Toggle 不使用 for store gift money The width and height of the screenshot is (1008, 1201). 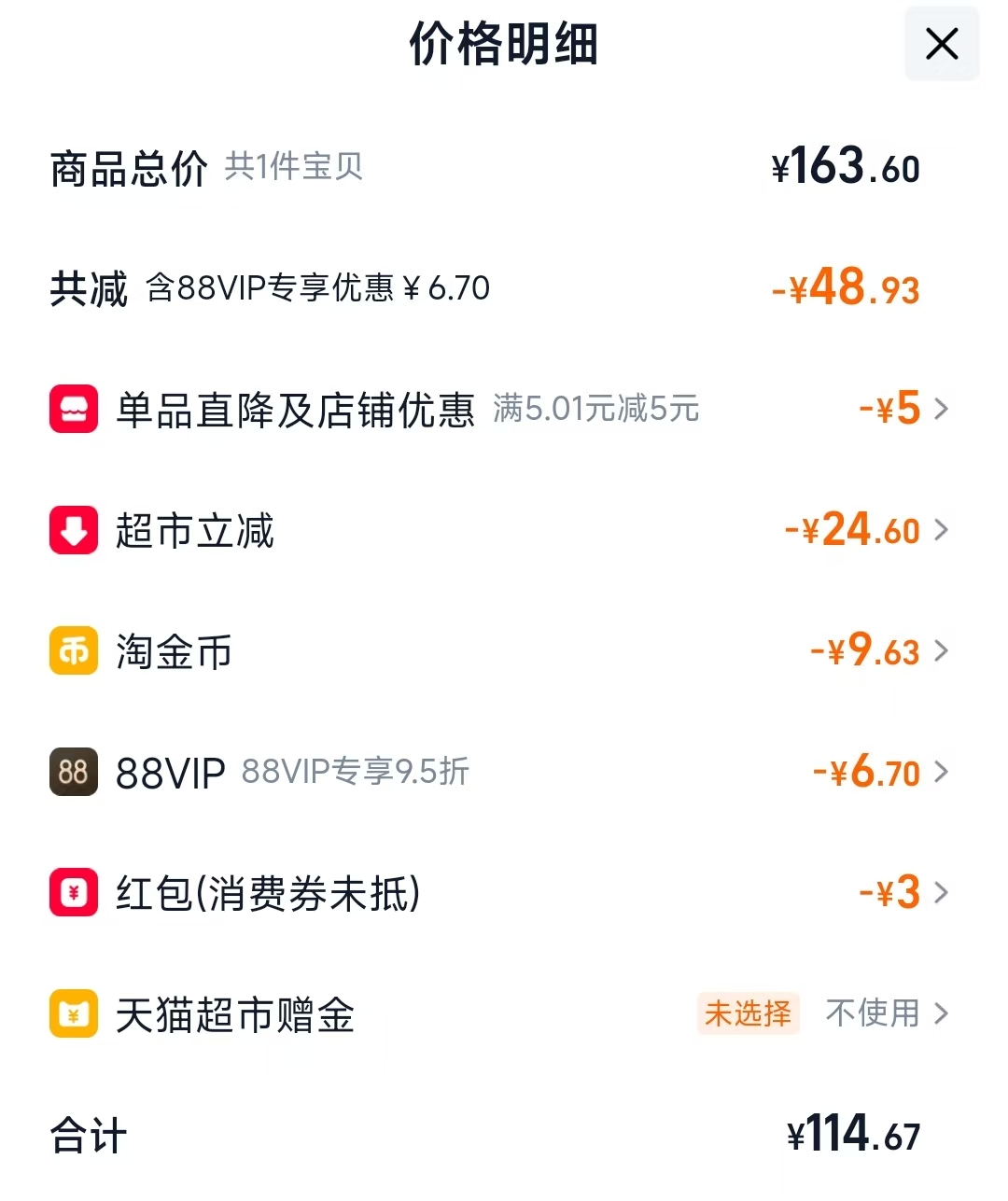coord(872,1013)
